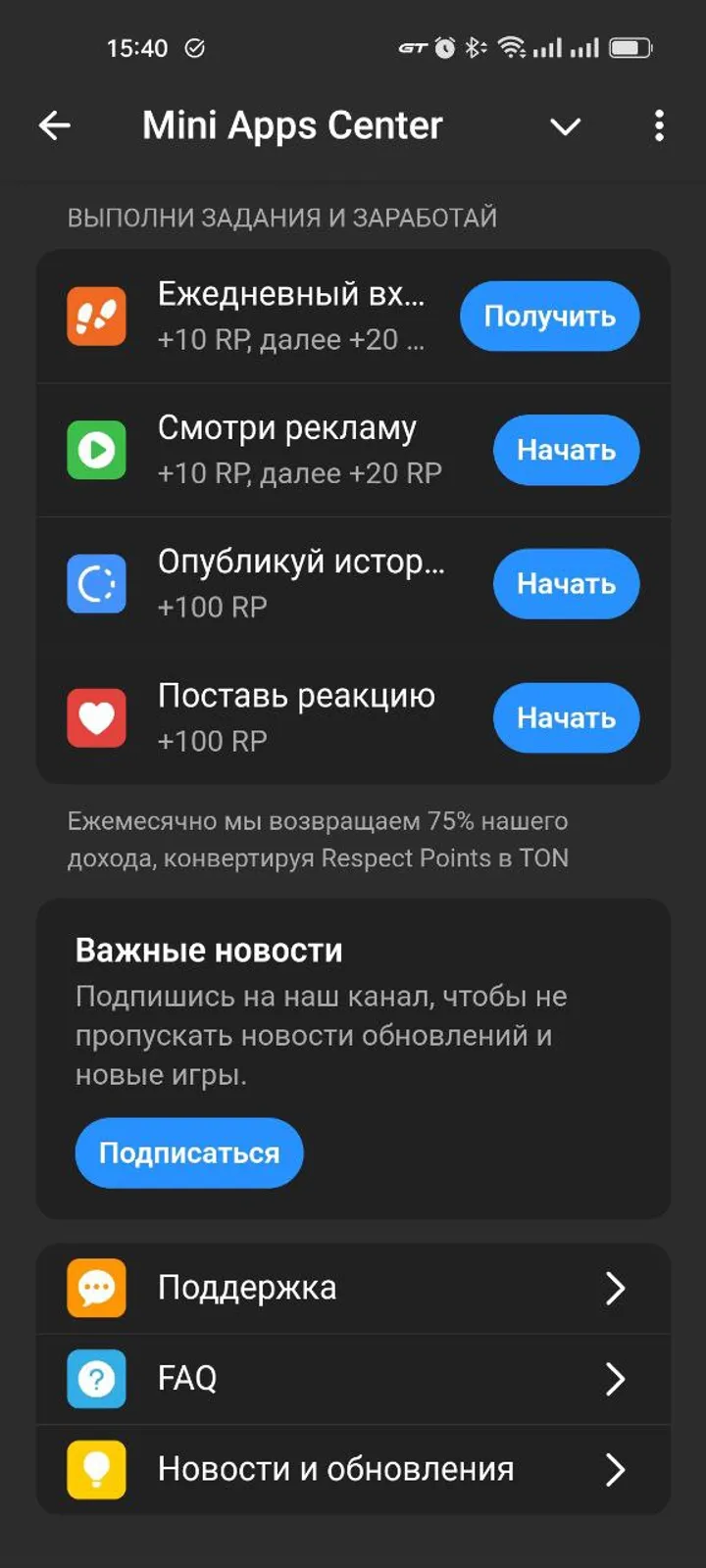Open the three-dot overflow menu
This screenshot has height=1568, width=706.
tap(659, 125)
